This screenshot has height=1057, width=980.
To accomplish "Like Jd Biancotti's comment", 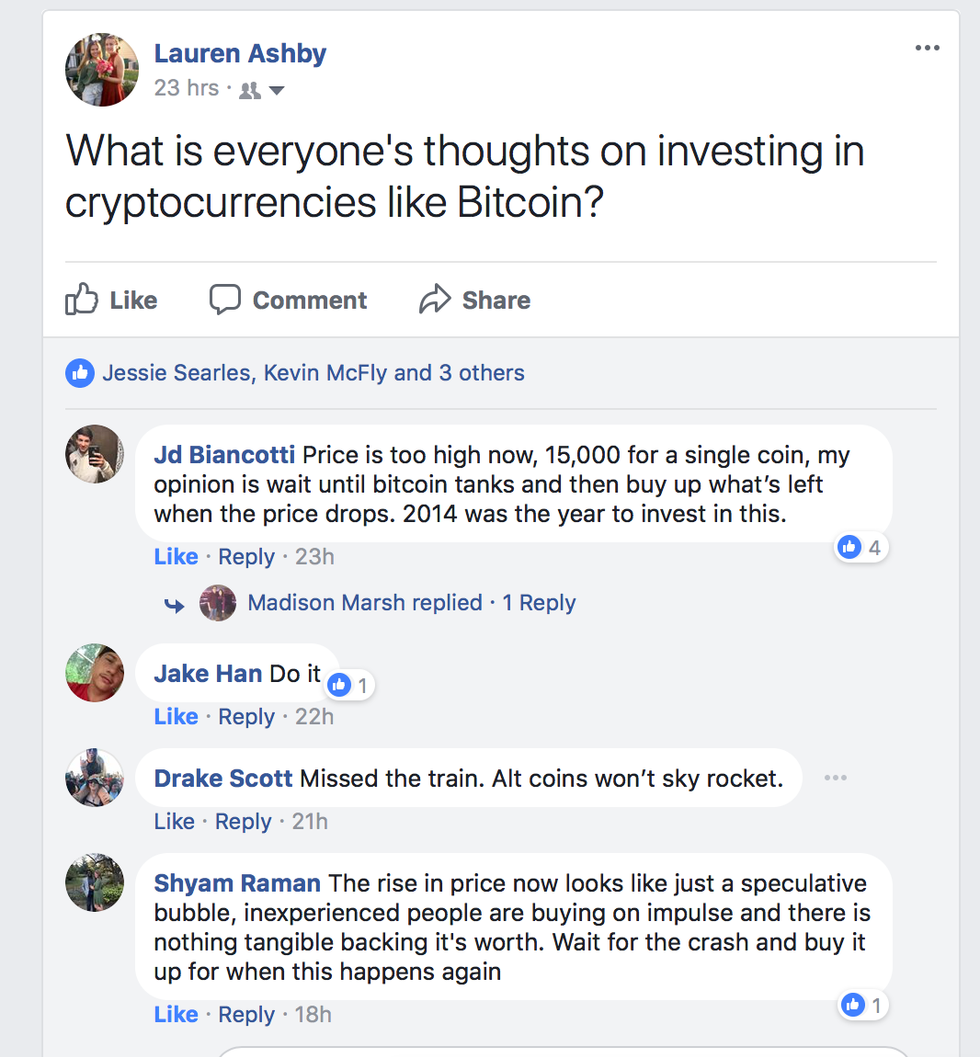I will [175, 557].
